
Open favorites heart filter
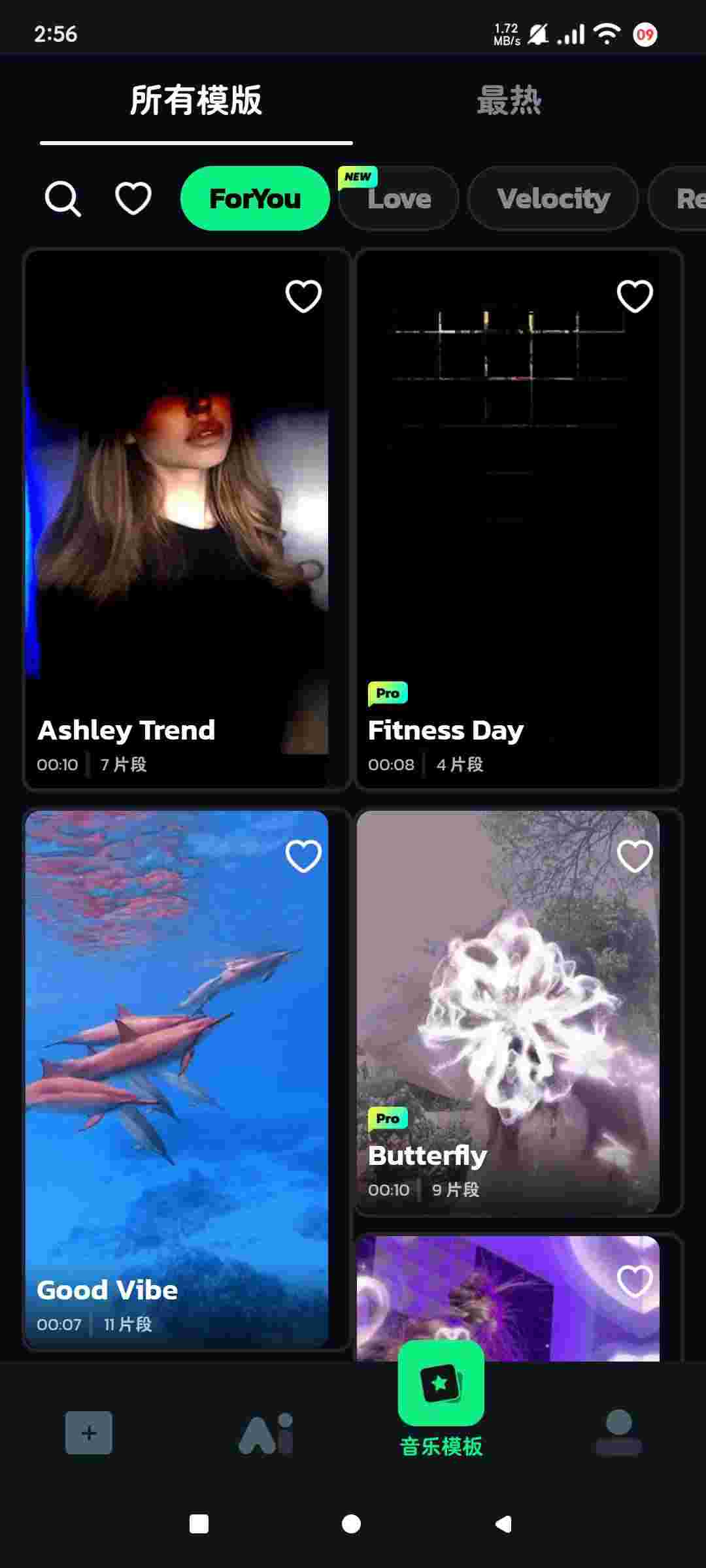pyautogui.click(x=133, y=199)
